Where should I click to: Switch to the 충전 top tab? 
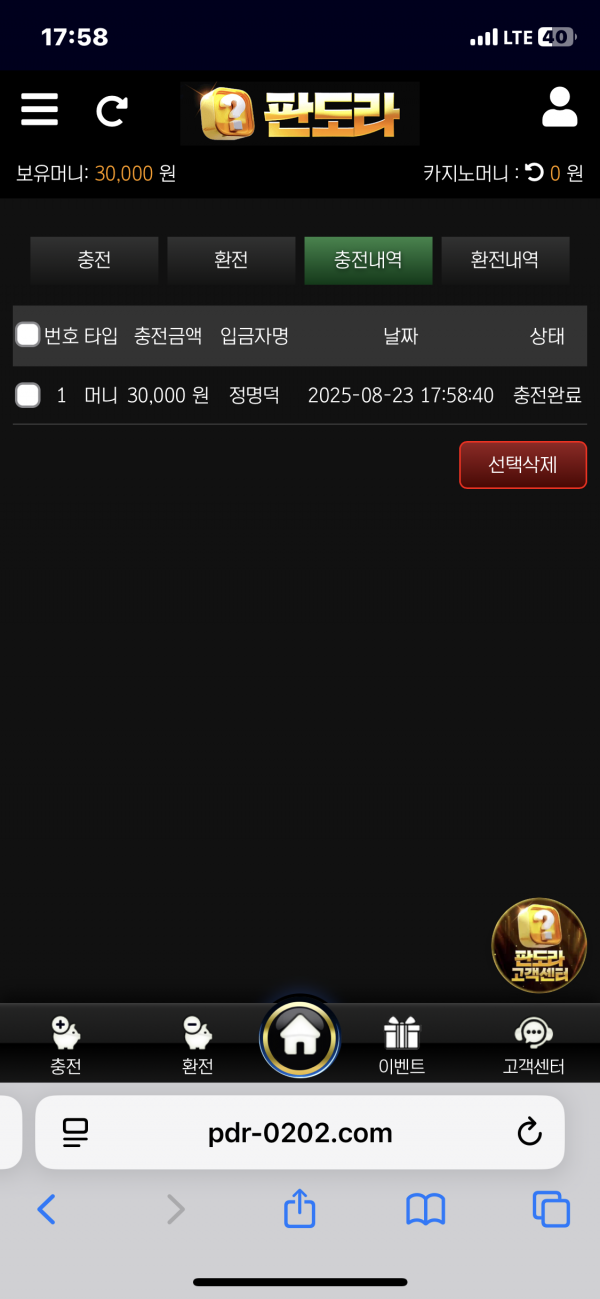[x=94, y=260]
